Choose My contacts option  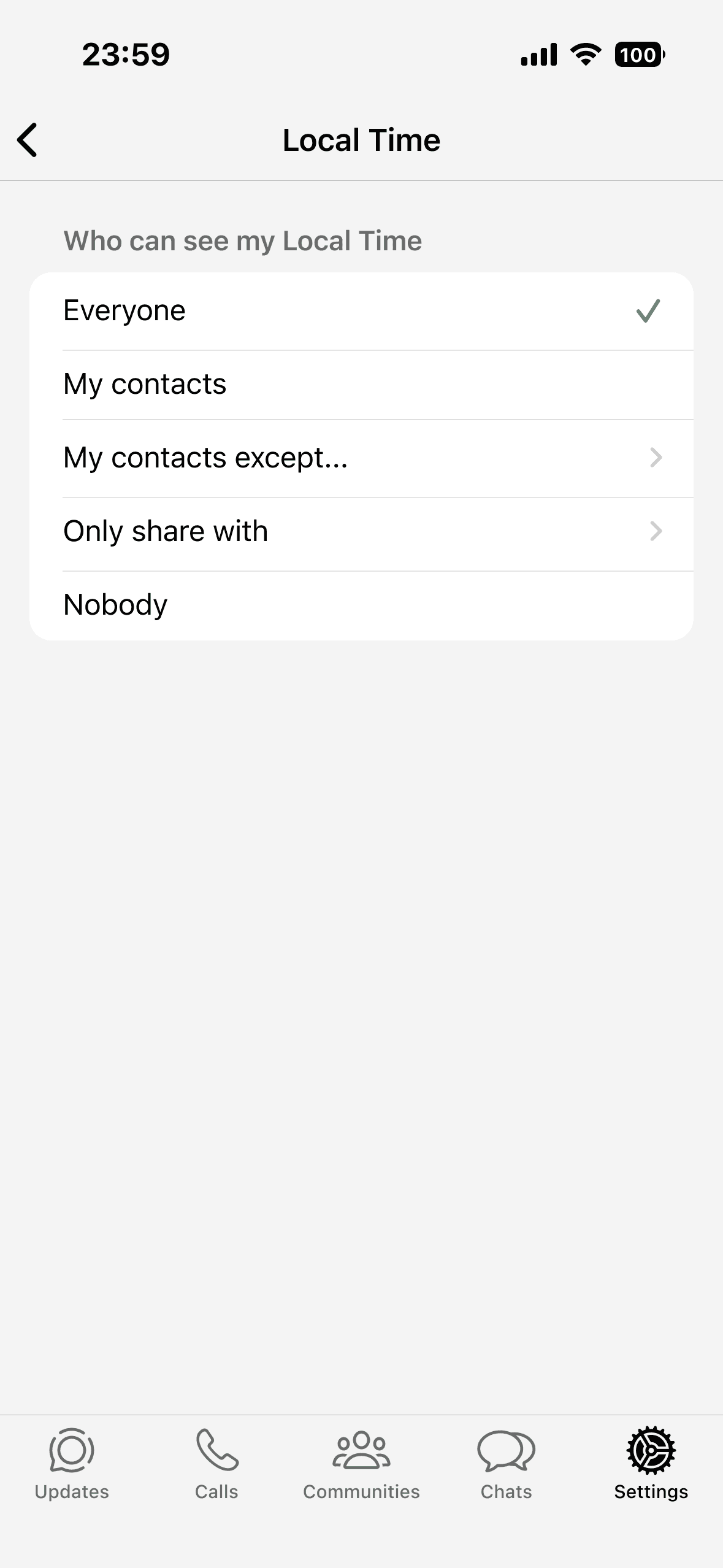click(361, 385)
